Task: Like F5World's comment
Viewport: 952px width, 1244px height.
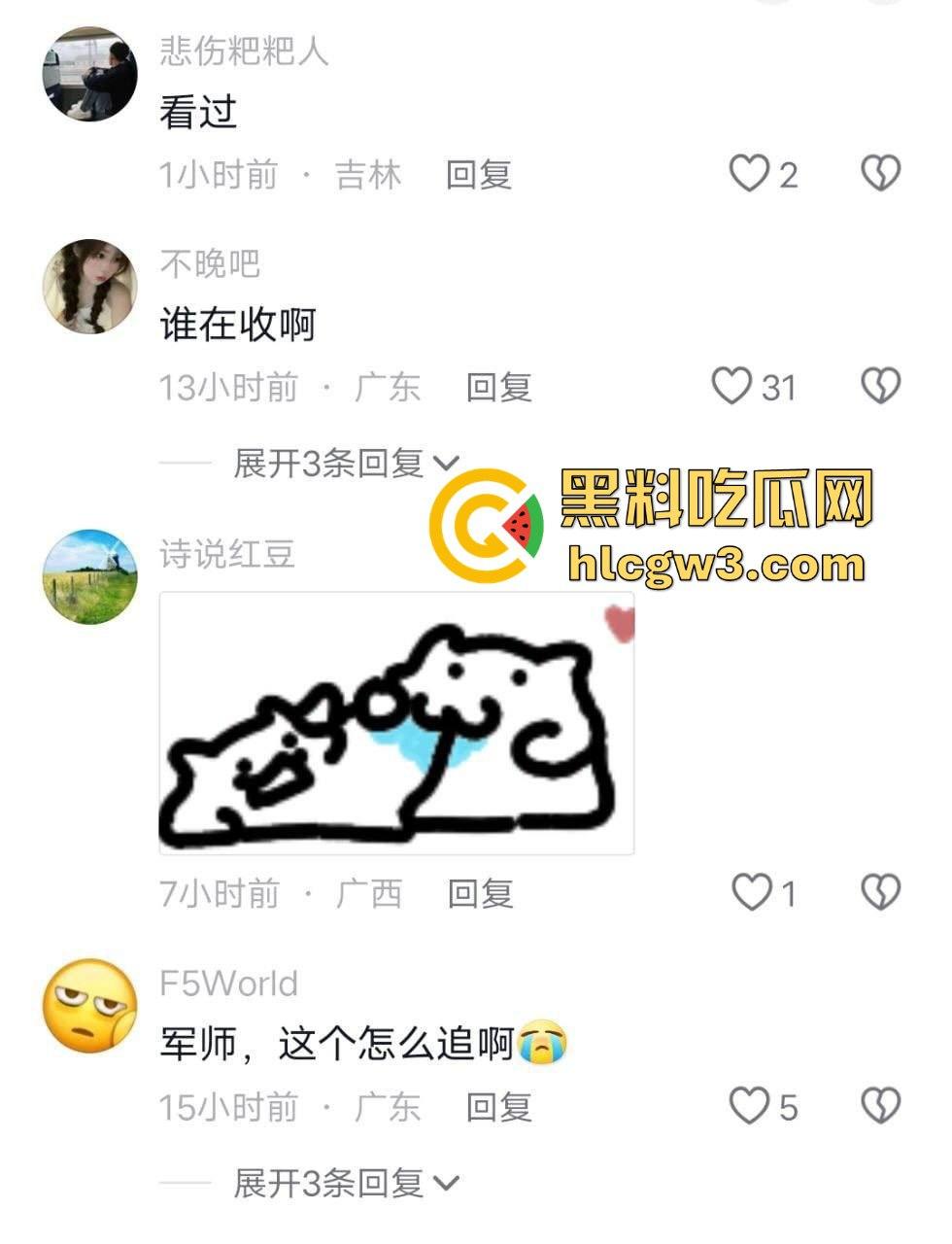Action: (x=750, y=1105)
